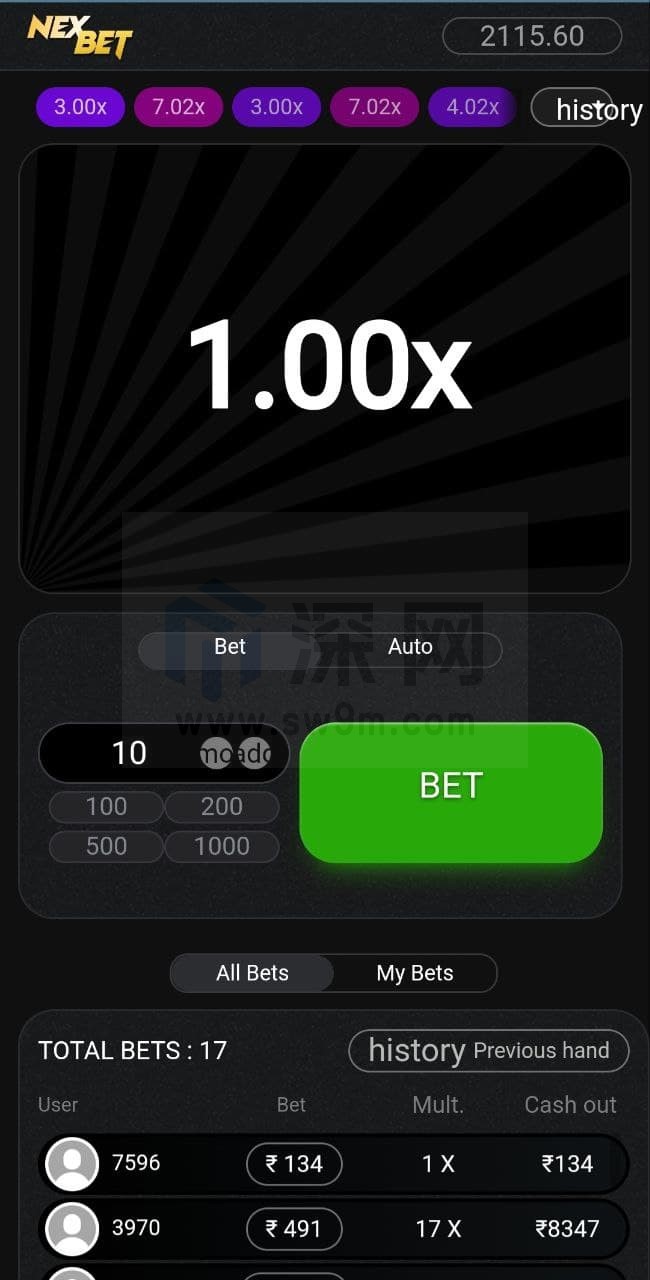Image resolution: width=650 pixels, height=1280 pixels.
Task: Set the bet to 500
Action: [106, 846]
